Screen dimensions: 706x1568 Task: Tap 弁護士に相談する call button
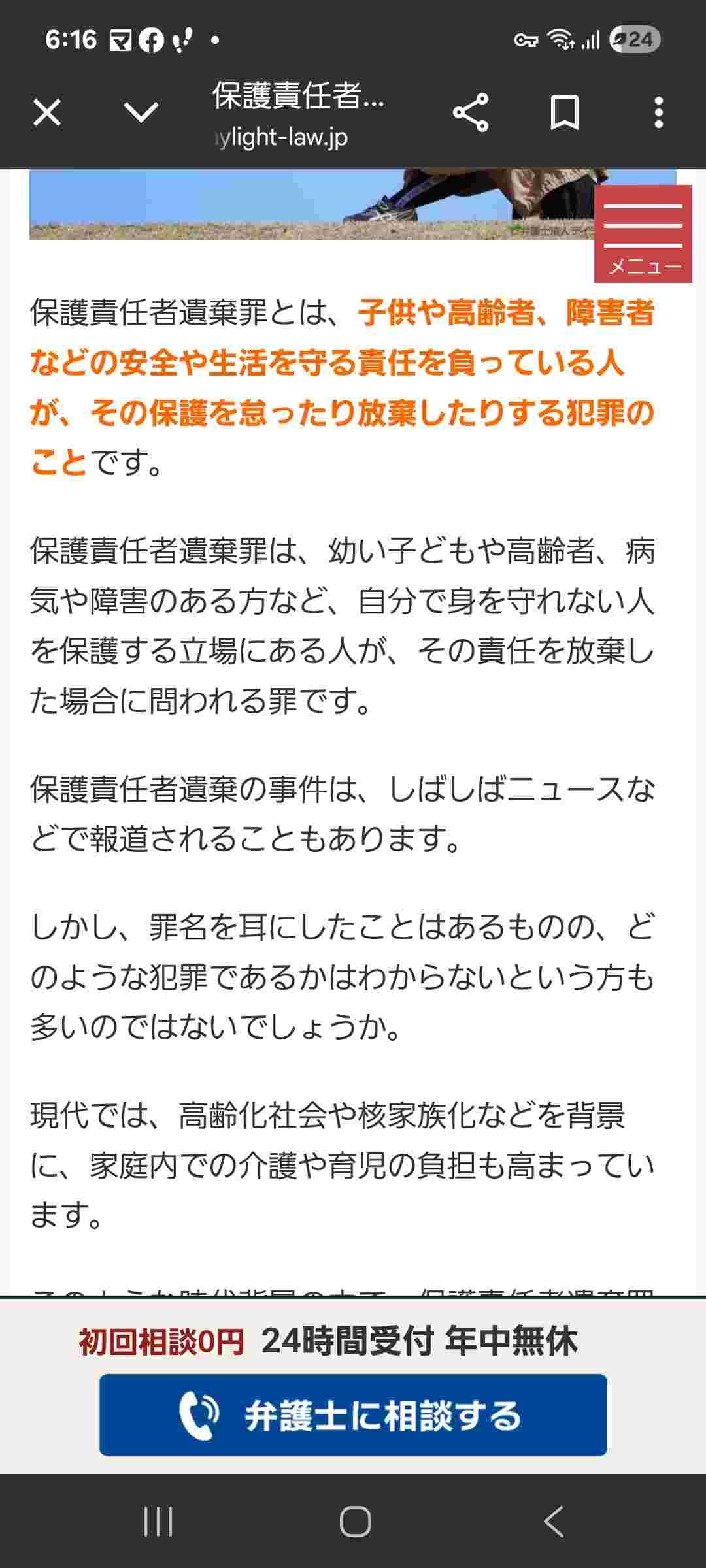pos(353,1415)
